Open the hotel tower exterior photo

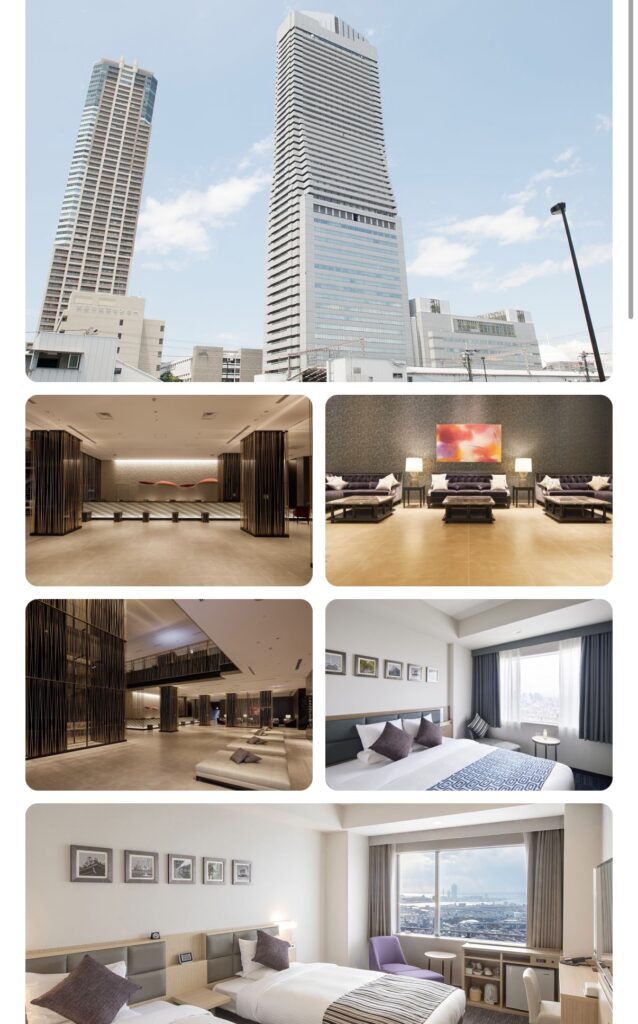click(318, 190)
